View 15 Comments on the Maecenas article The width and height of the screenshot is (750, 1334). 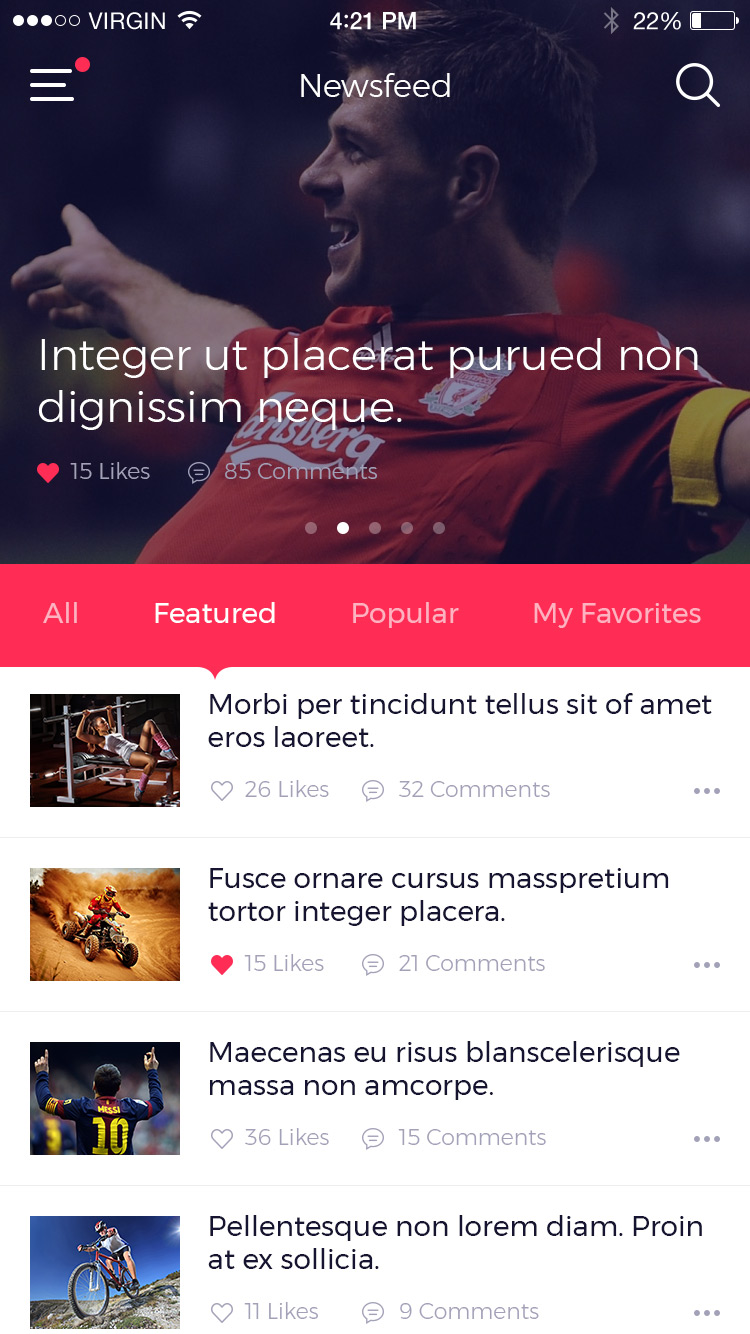[x=455, y=1138]
